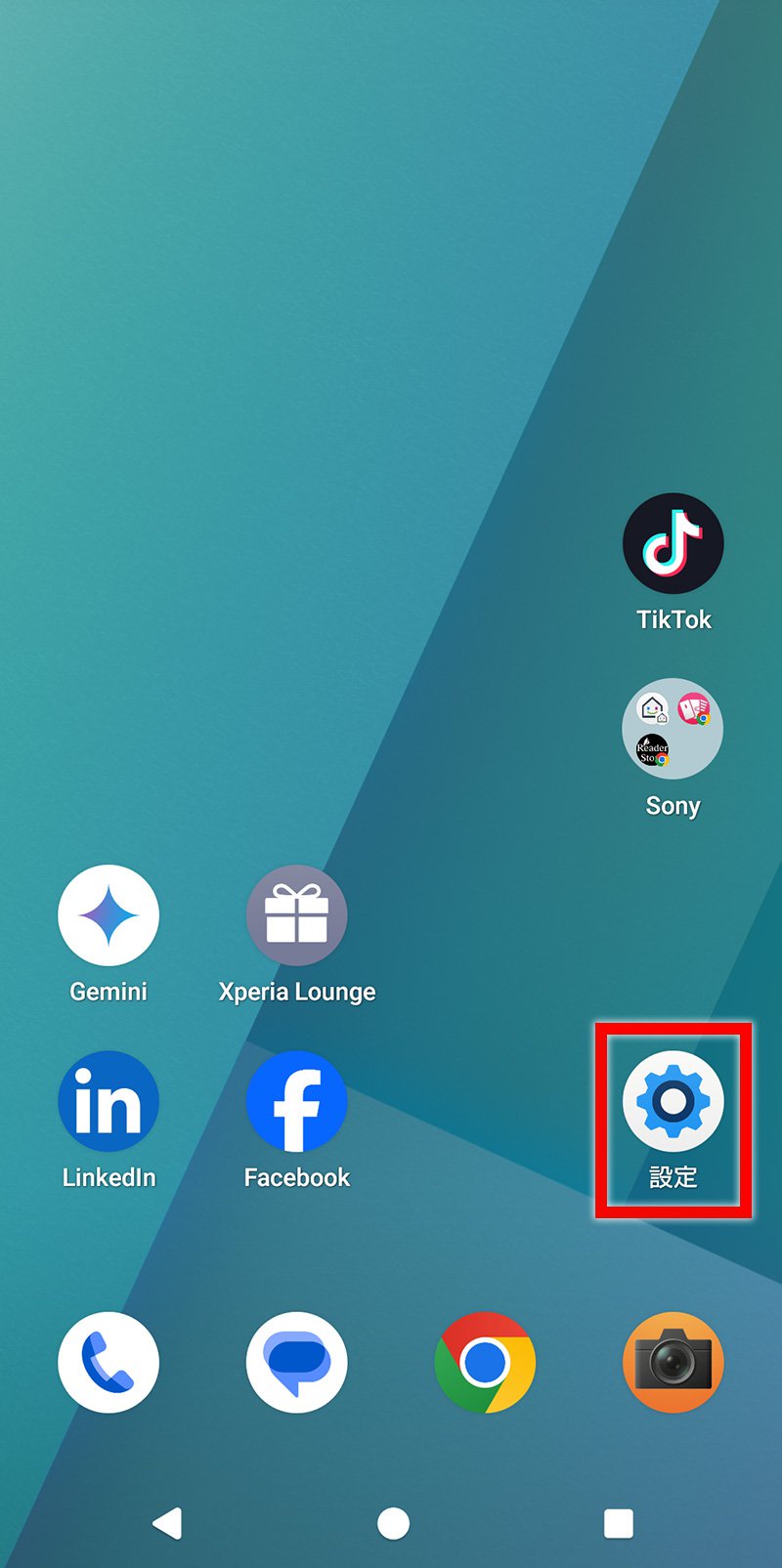Screen dimensions: 782x1568
Task: Open the Messages app
Action: [x=296, y=1362]
